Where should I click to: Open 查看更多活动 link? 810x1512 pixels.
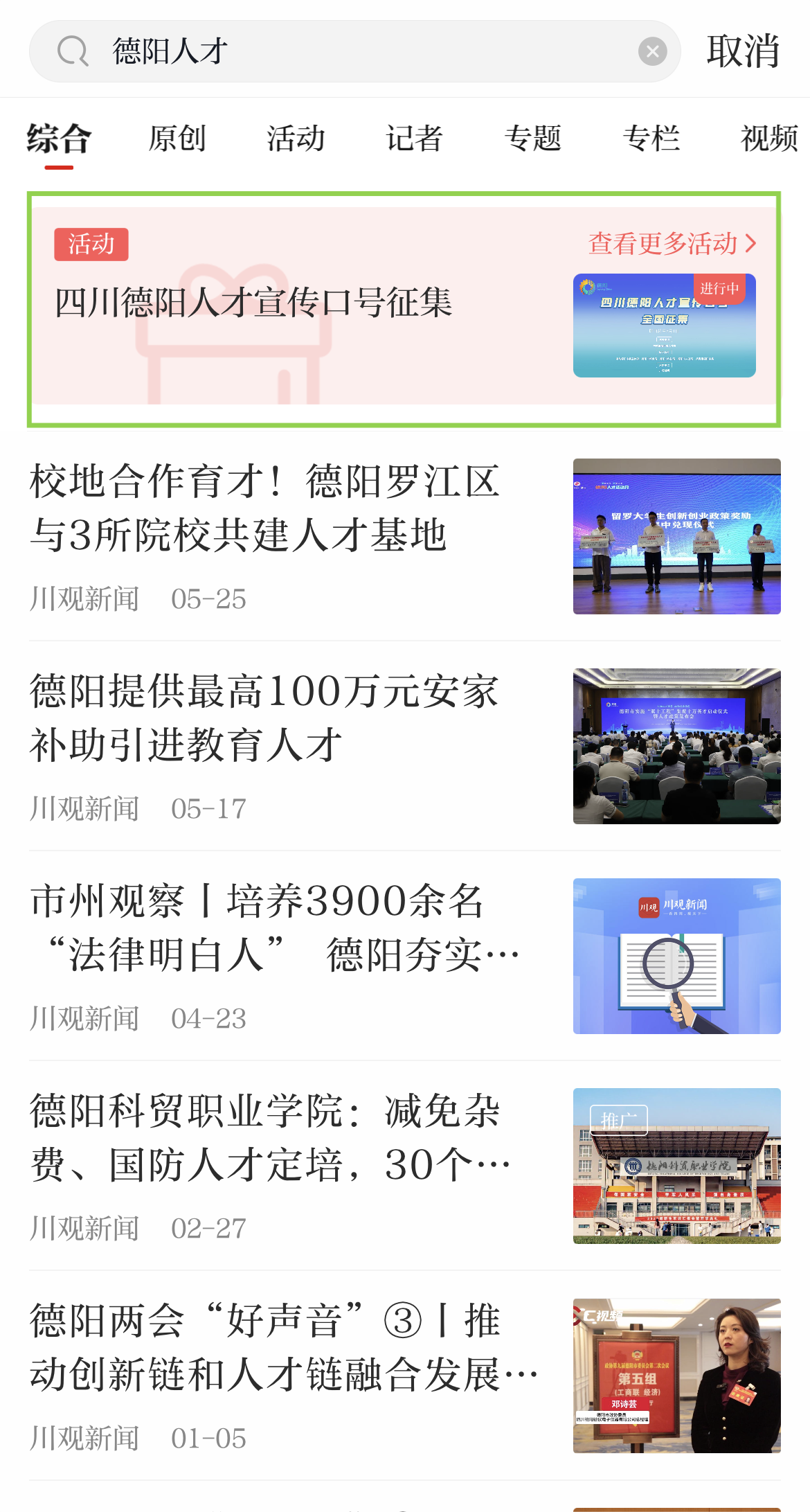tap(672, 244)
